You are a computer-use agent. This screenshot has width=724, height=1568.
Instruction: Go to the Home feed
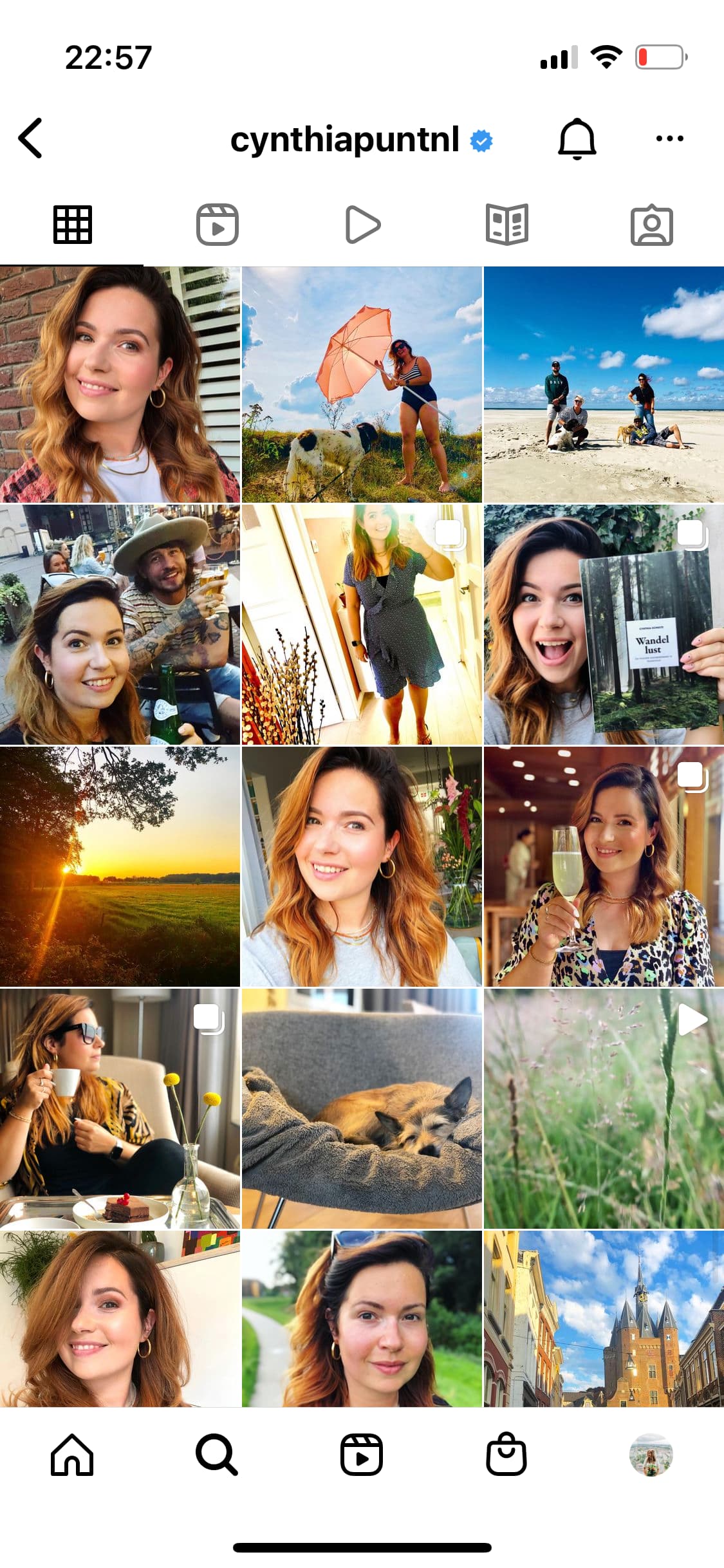[x=72, y=1455]
